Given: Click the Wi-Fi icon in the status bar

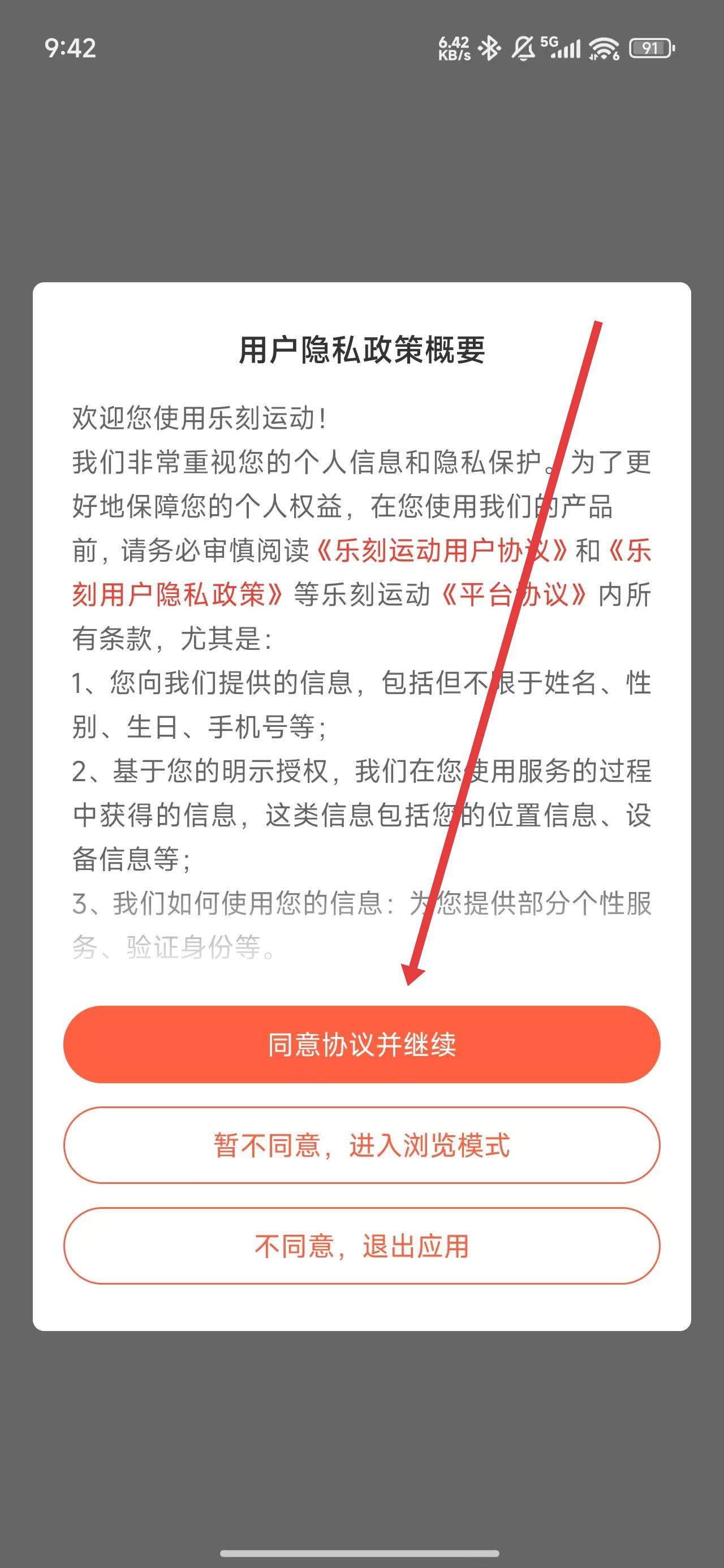Looking at the screenshot, I should click(604, 48).
